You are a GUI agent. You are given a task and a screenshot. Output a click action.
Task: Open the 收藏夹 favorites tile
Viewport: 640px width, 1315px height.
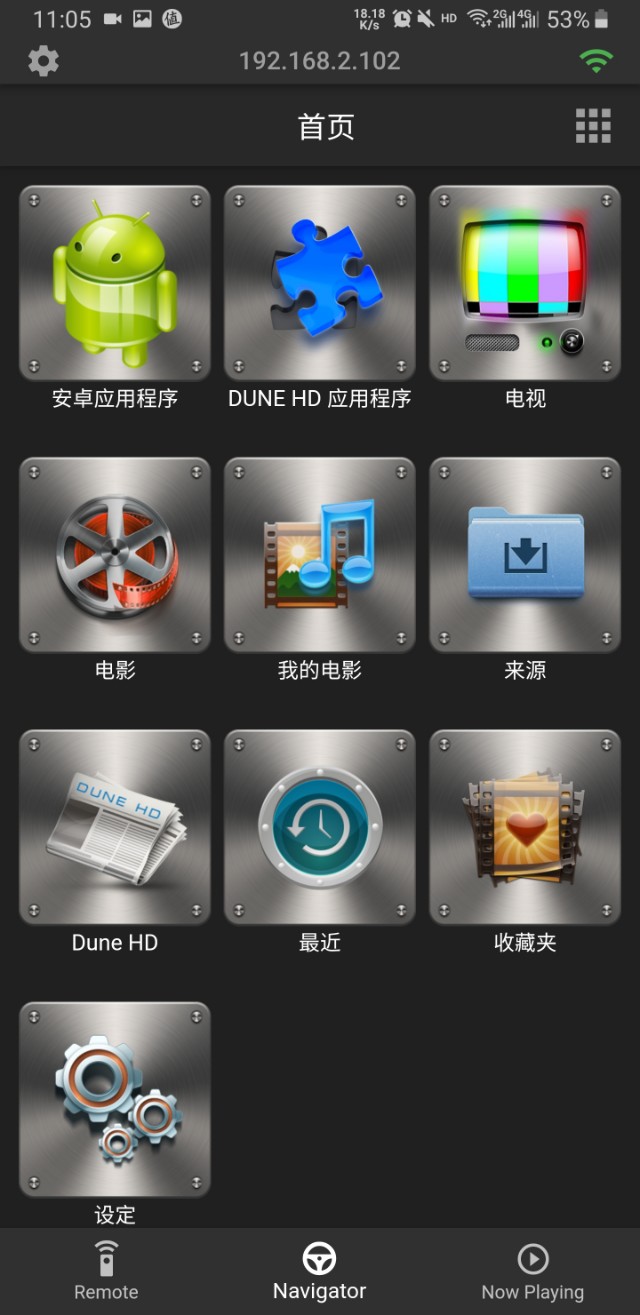(525, 827)
